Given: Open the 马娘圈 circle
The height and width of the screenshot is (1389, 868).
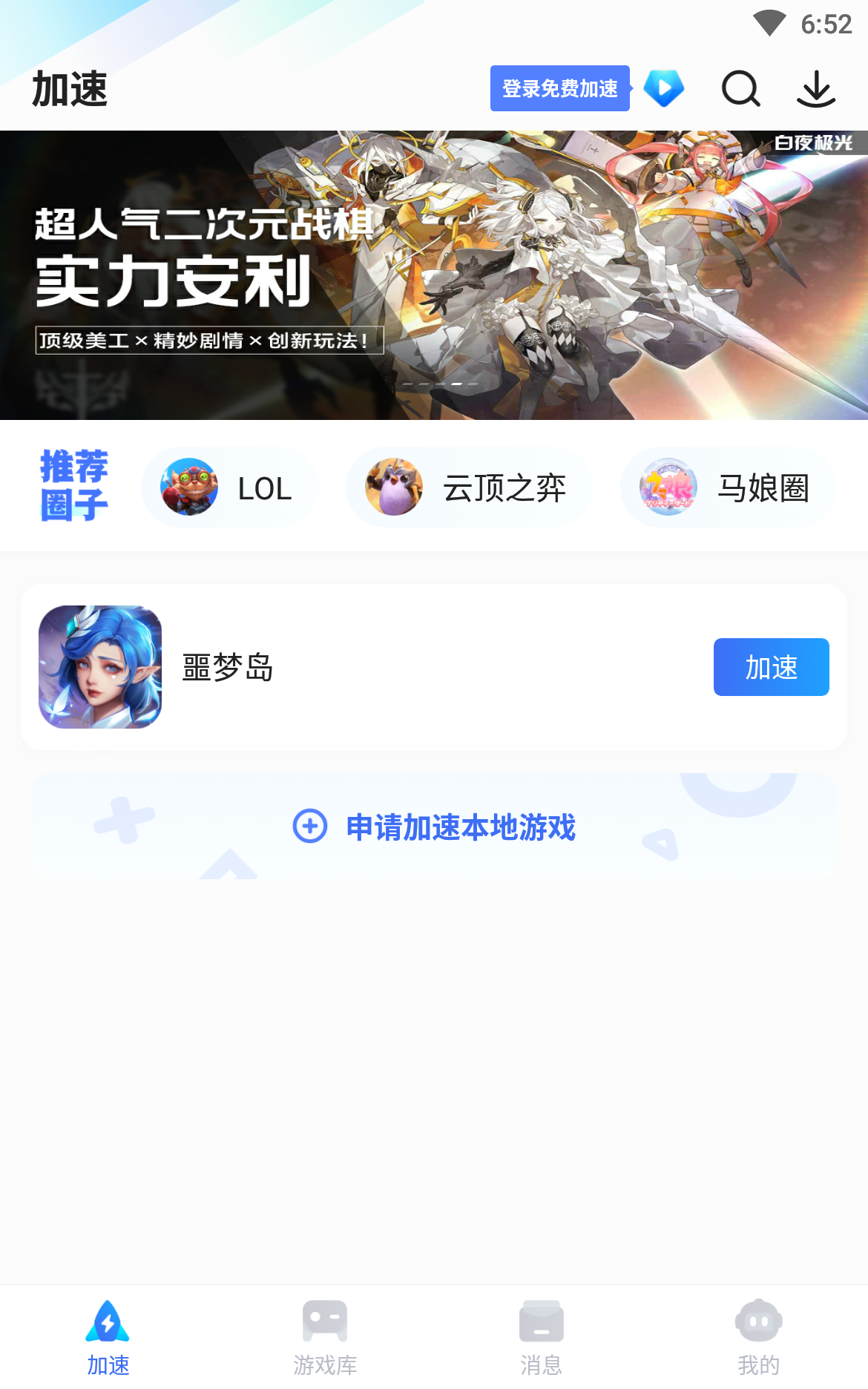Looking at the screenshot, I should click(x=727, y=487).
